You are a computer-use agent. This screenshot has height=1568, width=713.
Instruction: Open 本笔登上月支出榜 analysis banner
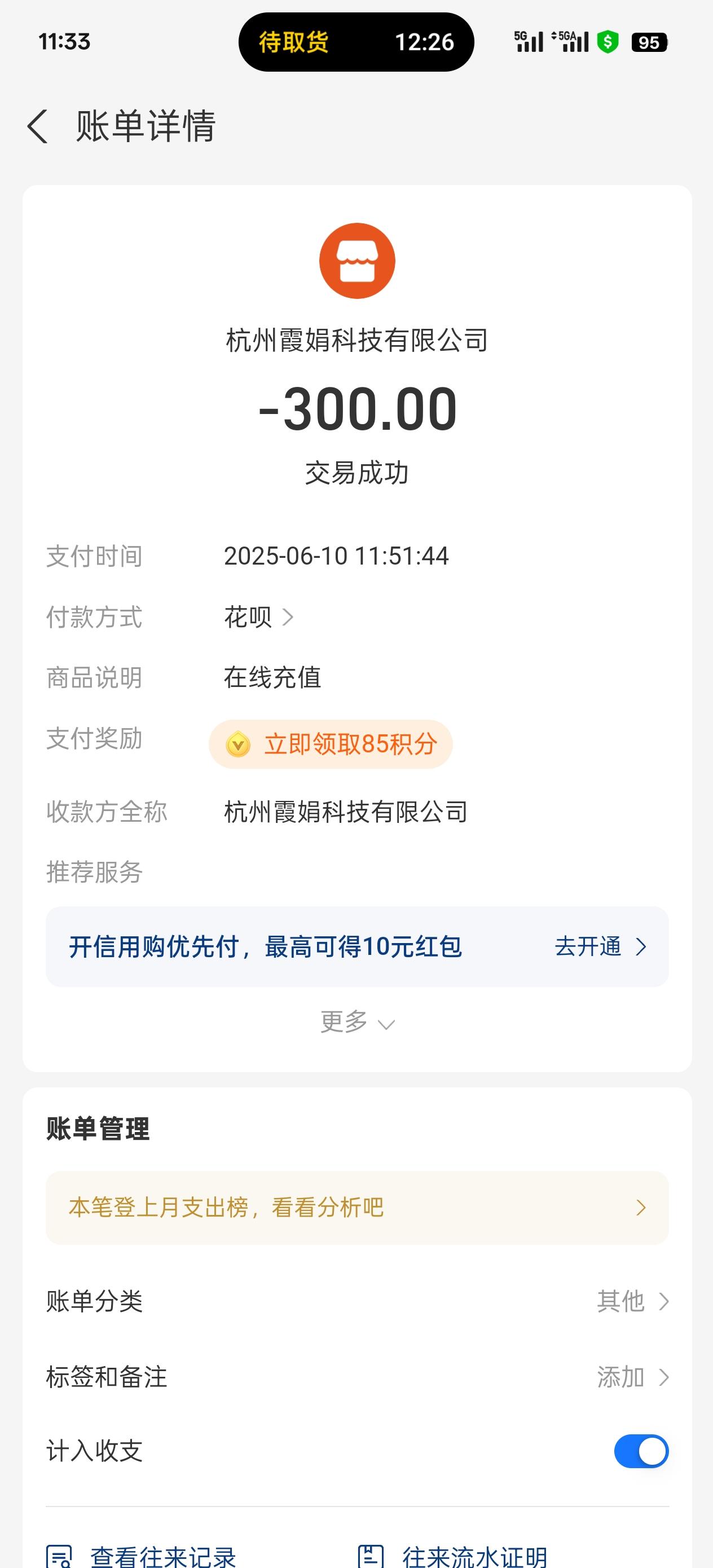[x=357, y=1208]
